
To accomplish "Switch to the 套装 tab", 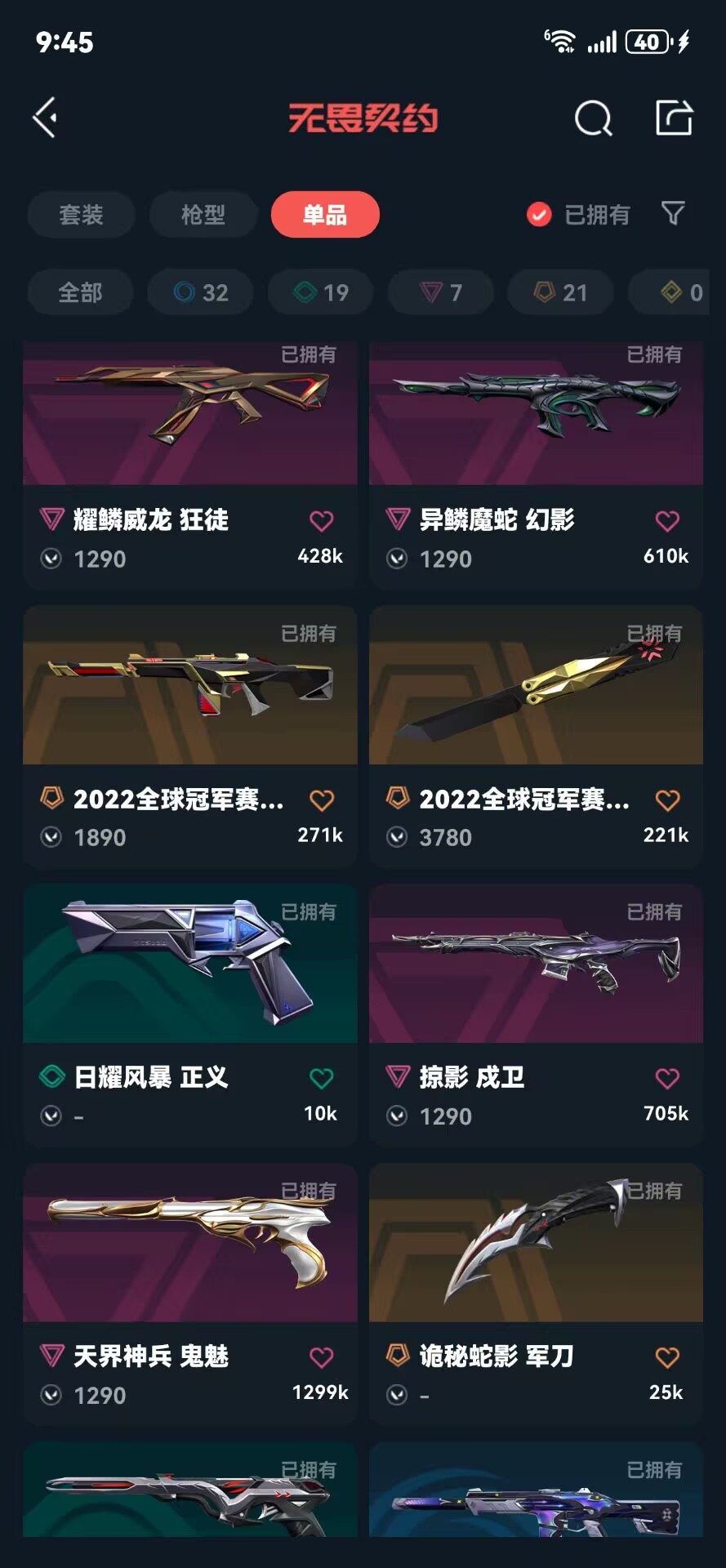I will pyautogui.click(x=81, y=215).
